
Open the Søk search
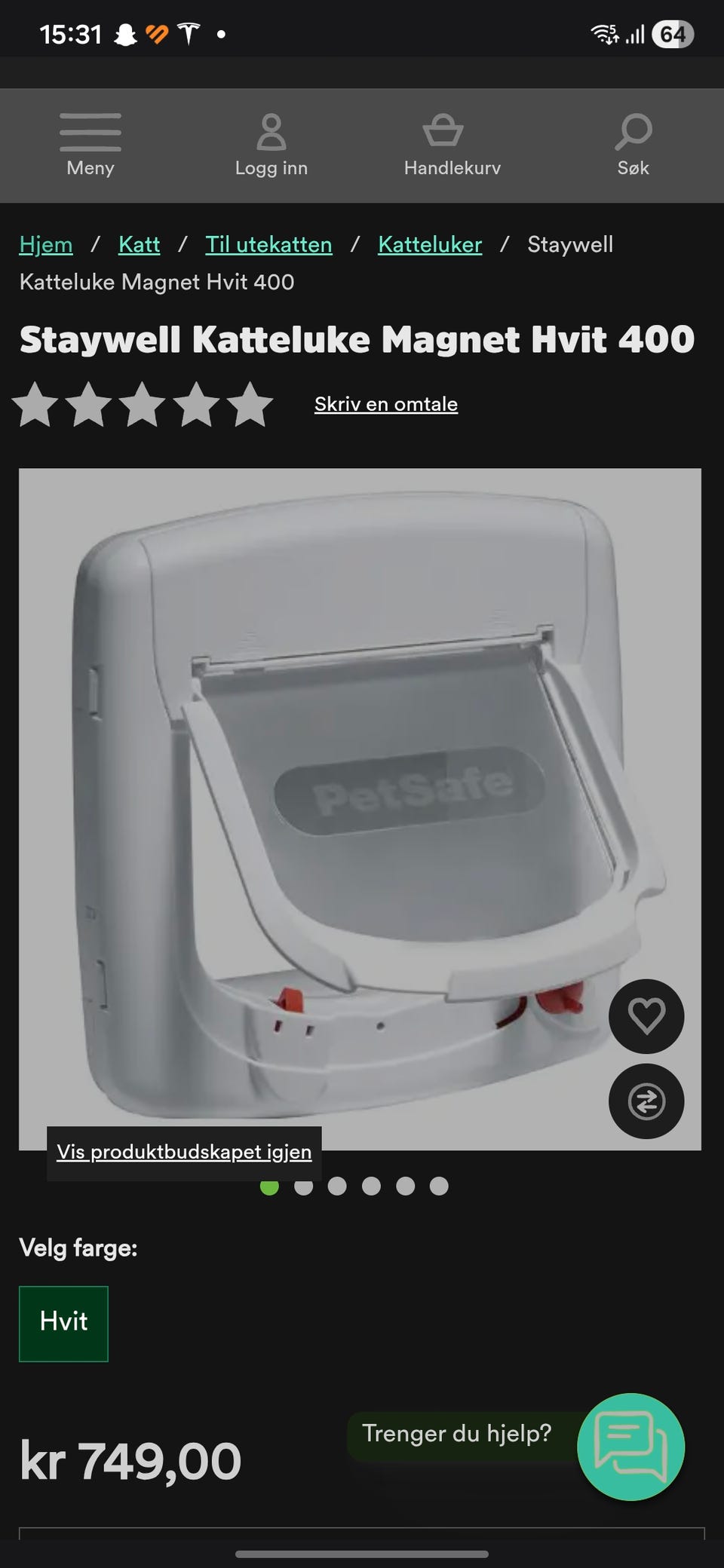click(x=633, y=145)
